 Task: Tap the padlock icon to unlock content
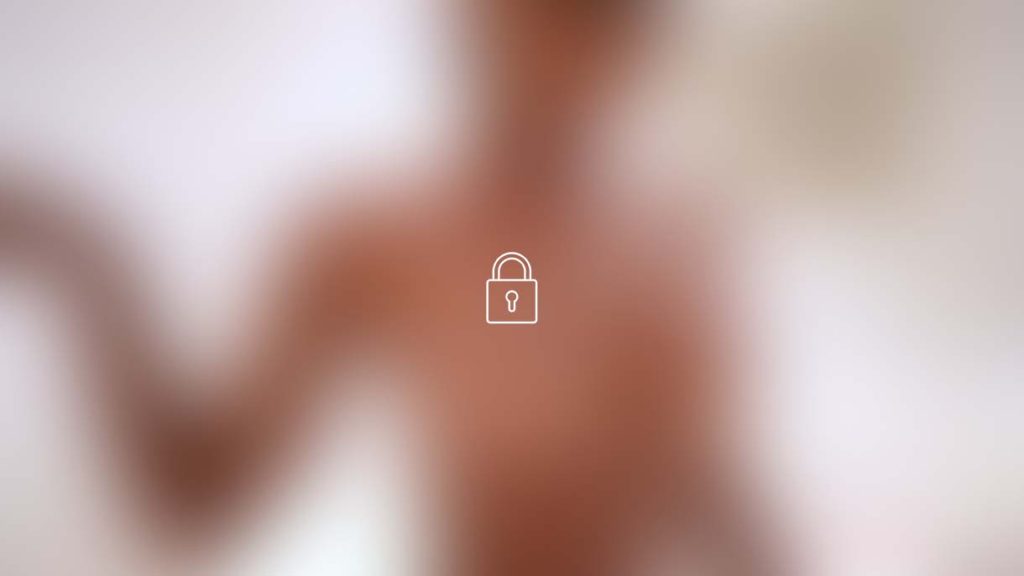click(511, 289)
